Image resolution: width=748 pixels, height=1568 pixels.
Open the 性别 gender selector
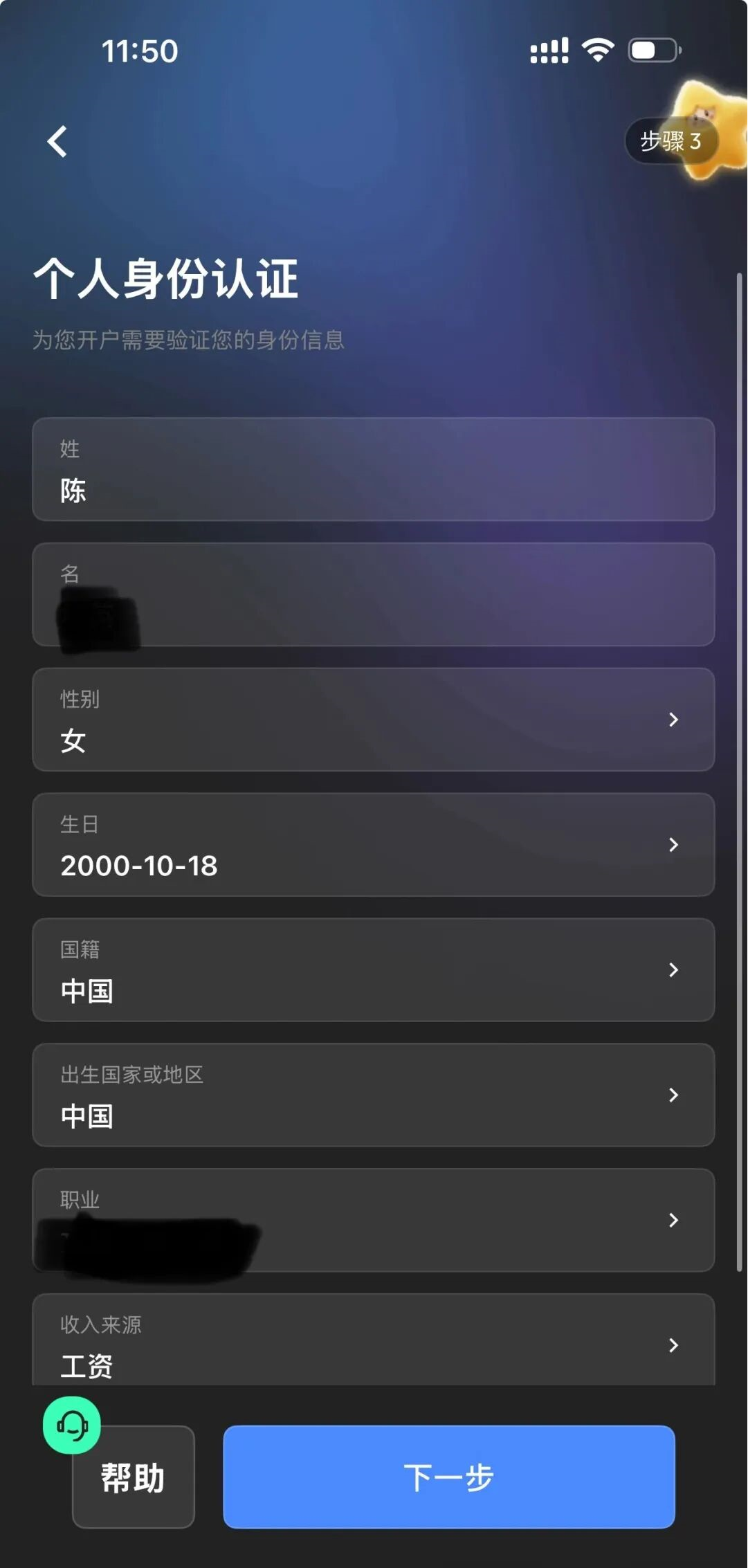pyautogui.click(x=374, y=720)
